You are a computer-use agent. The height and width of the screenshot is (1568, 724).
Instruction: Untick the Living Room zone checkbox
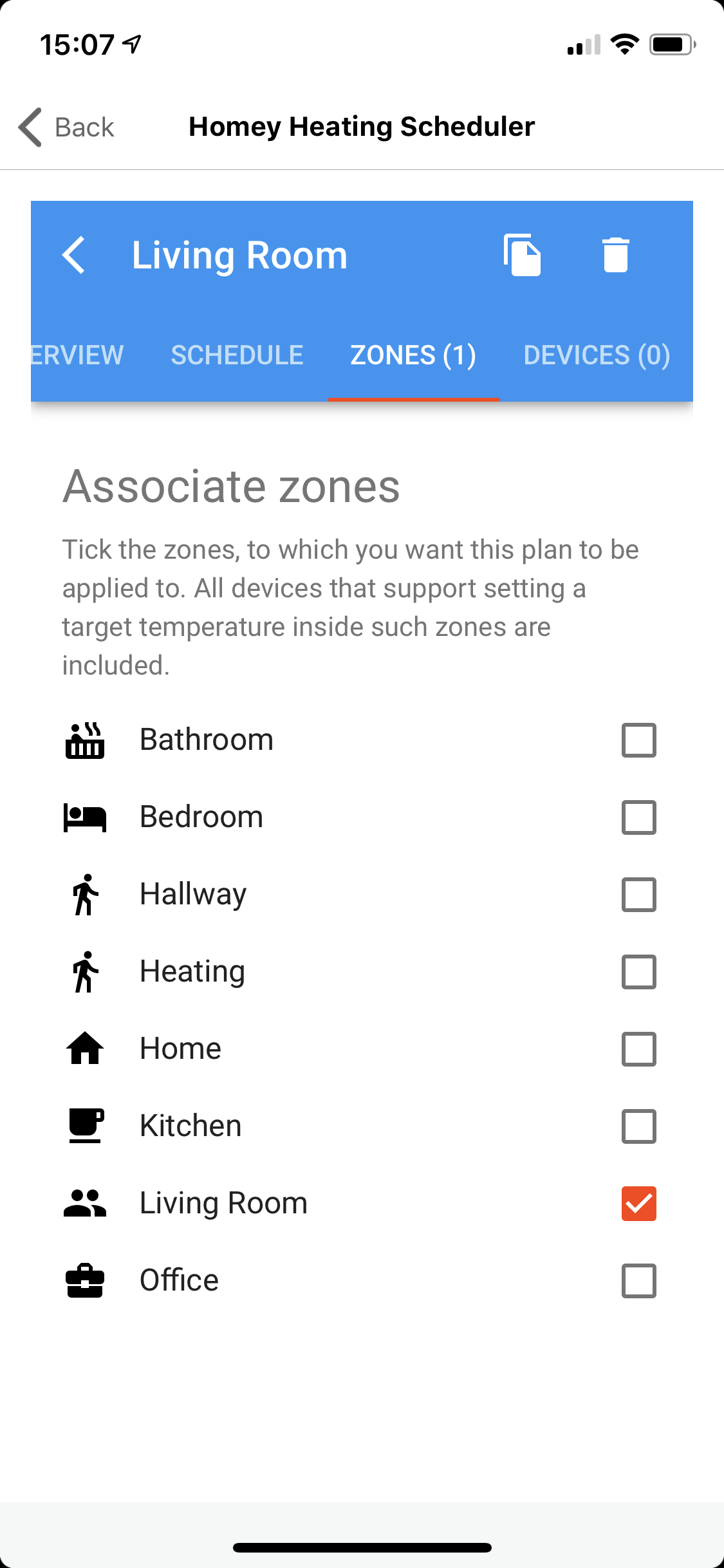coord(639,1204)
